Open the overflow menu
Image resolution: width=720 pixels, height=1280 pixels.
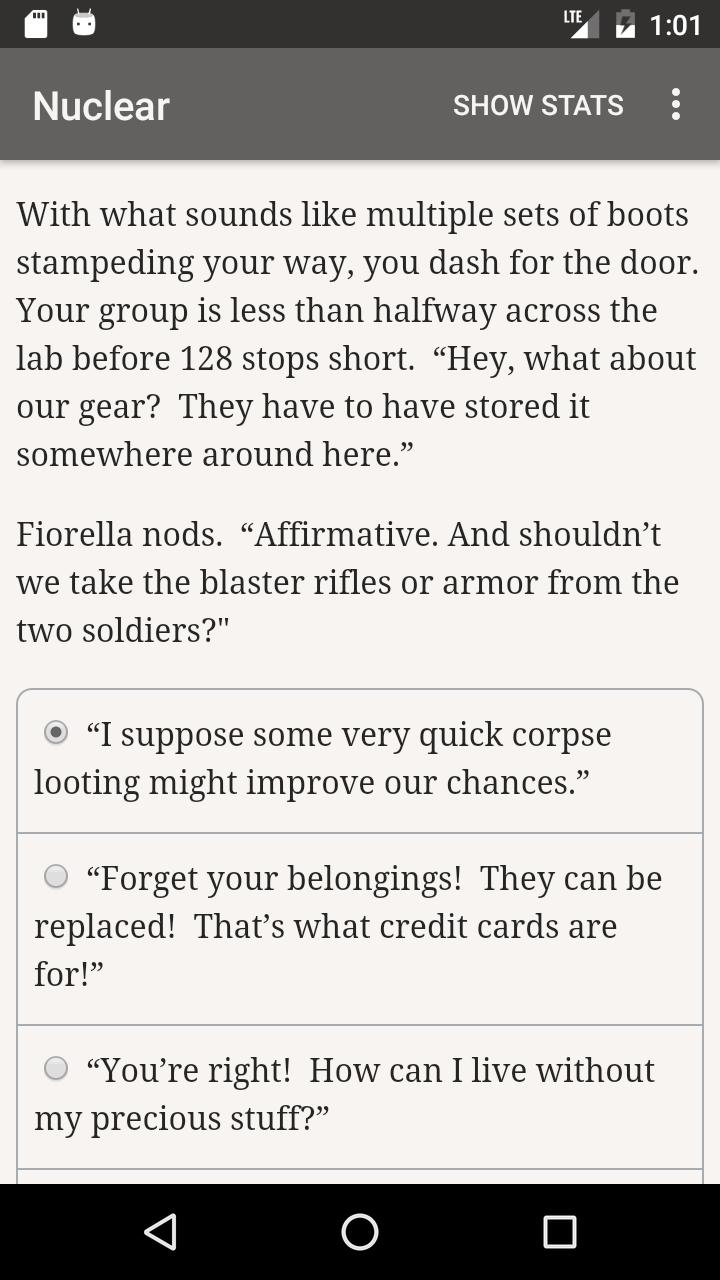point(676,105)
